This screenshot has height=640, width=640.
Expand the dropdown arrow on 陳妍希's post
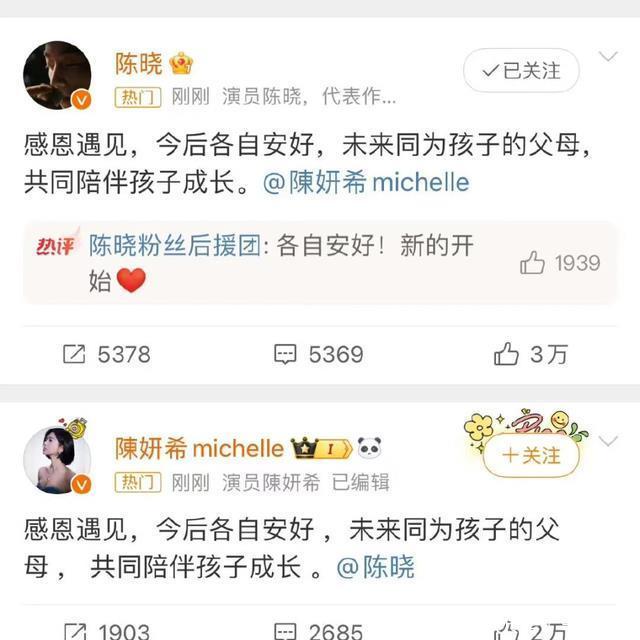click(x=608, y=440)
